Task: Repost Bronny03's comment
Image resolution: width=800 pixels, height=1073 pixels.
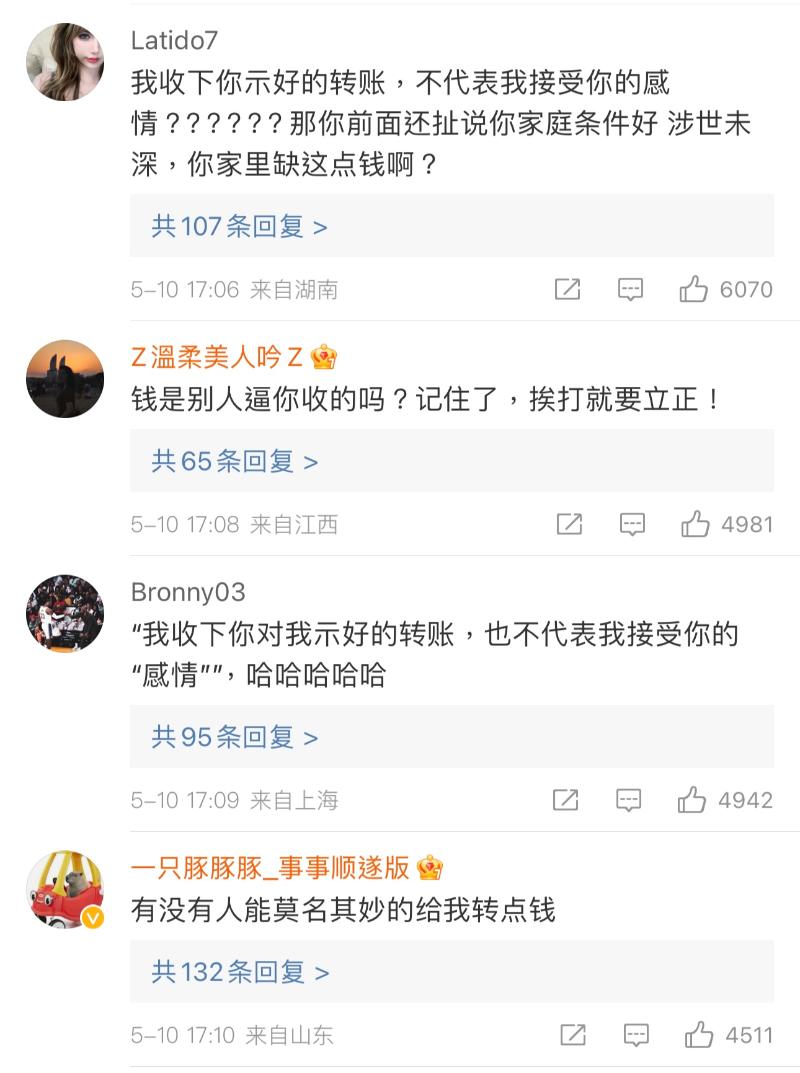Action: [x=565, y=800]
